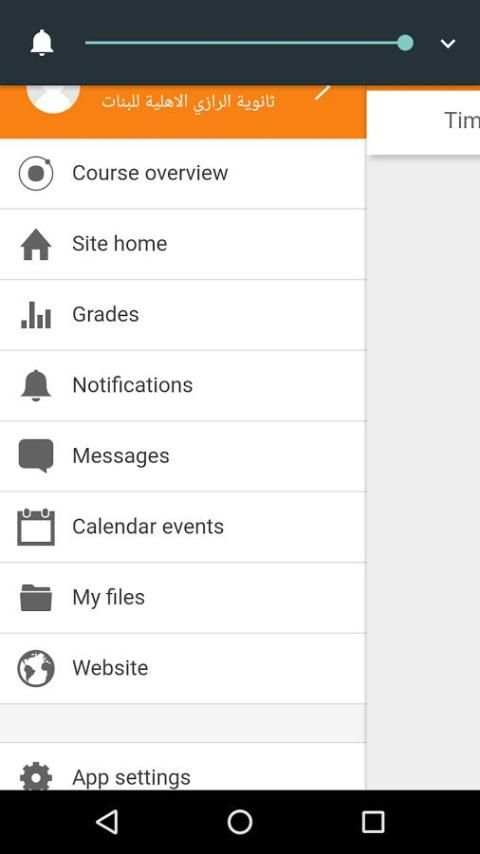Open App settings
480x854 pixels.
point(183,767)
